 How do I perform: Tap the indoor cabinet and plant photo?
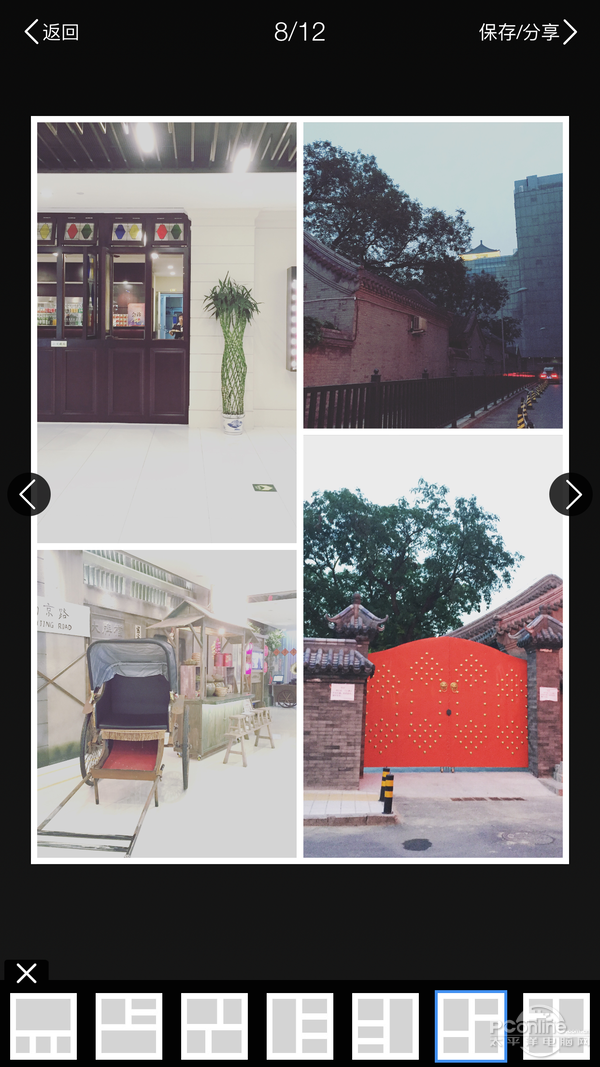(x=167, y=330)
